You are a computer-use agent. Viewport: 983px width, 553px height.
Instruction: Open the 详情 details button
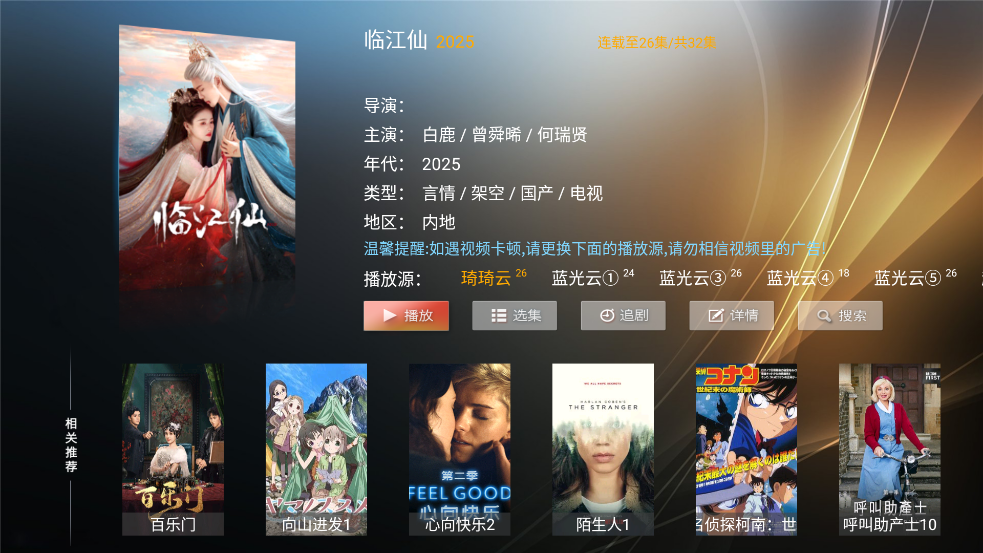click(731, 316)
